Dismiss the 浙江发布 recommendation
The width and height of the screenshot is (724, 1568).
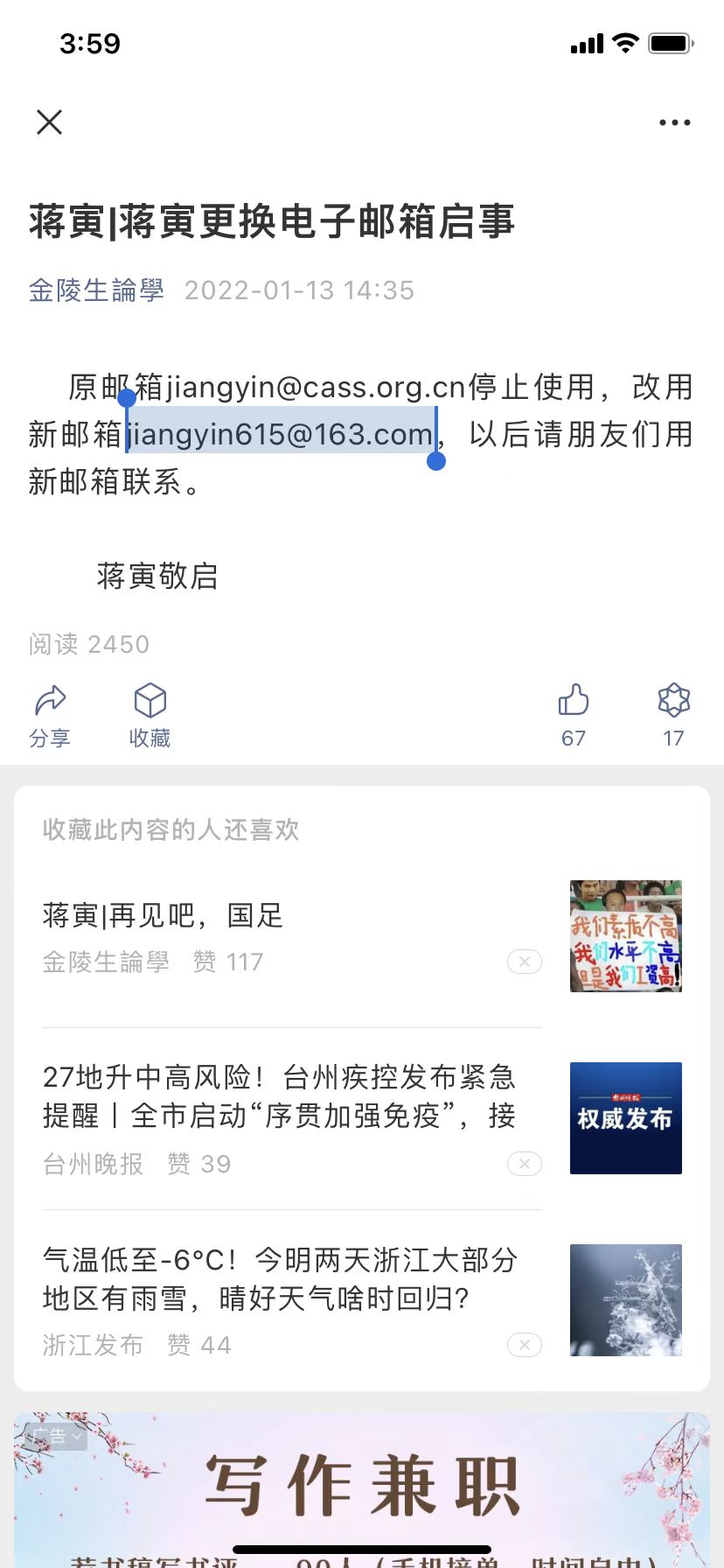tap(525, 1345)
